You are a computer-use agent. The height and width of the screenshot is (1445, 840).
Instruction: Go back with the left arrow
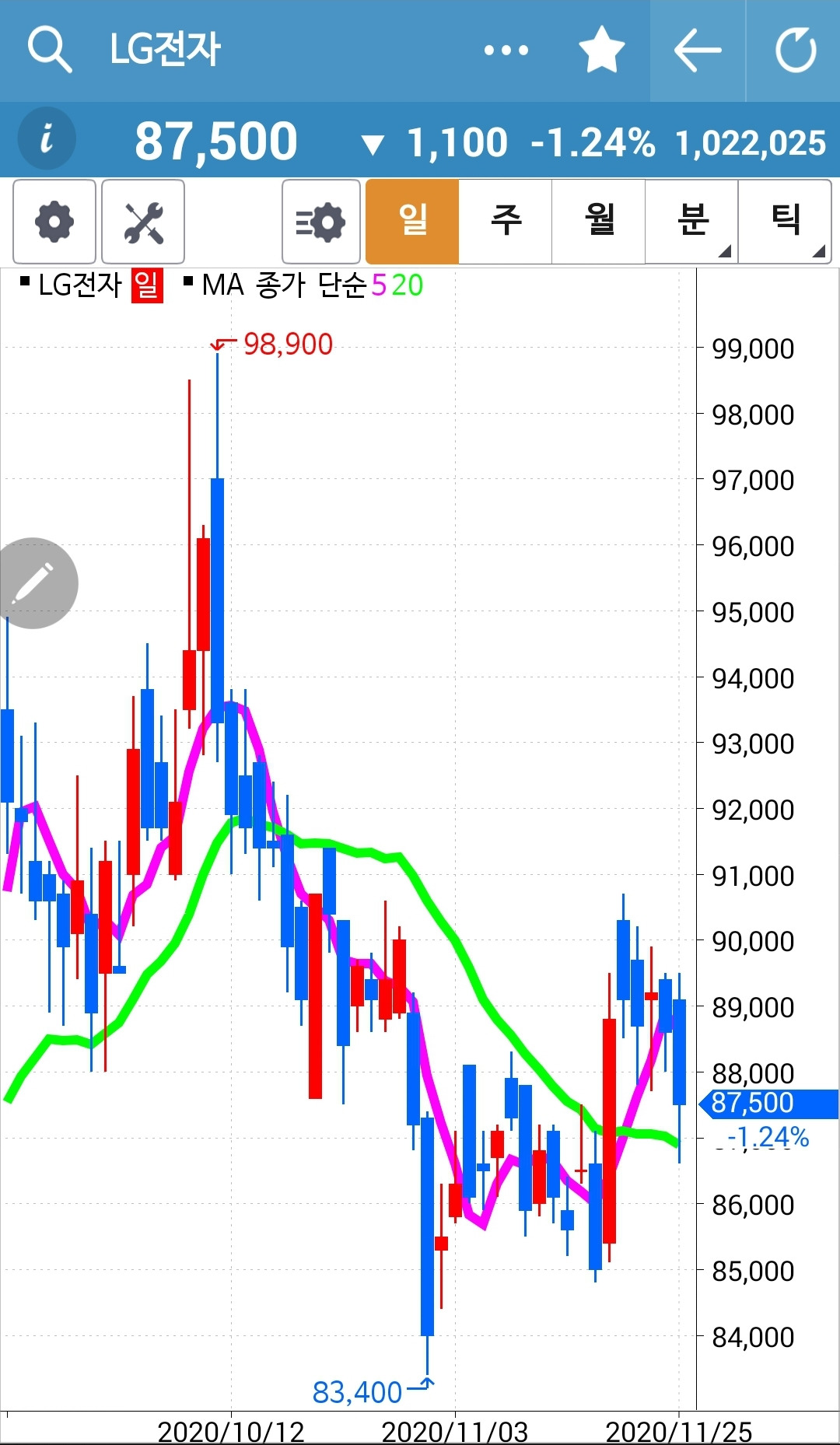pos(698,51)
